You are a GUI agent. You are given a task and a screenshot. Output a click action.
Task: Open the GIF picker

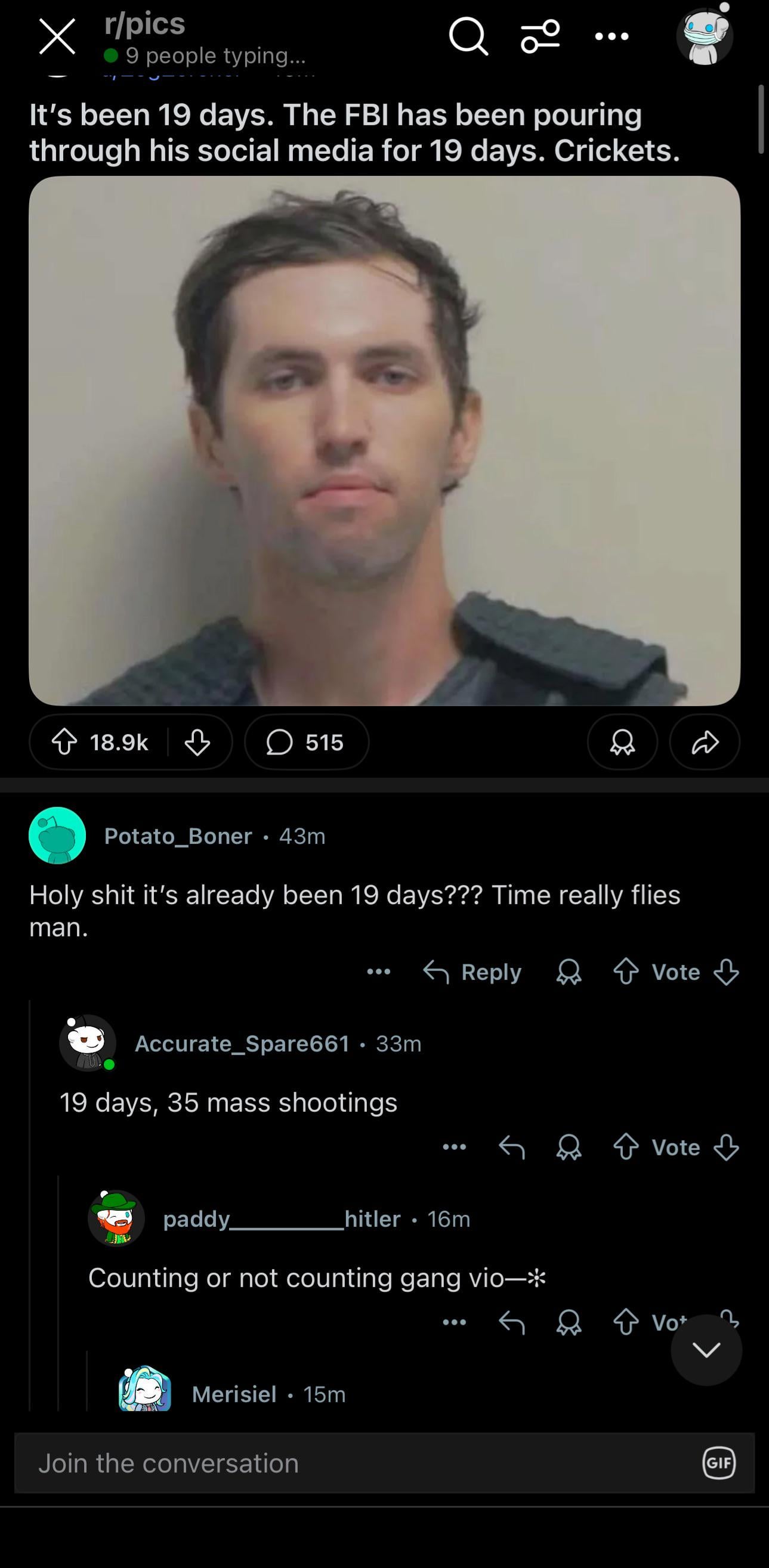[x=719, y=1462]
